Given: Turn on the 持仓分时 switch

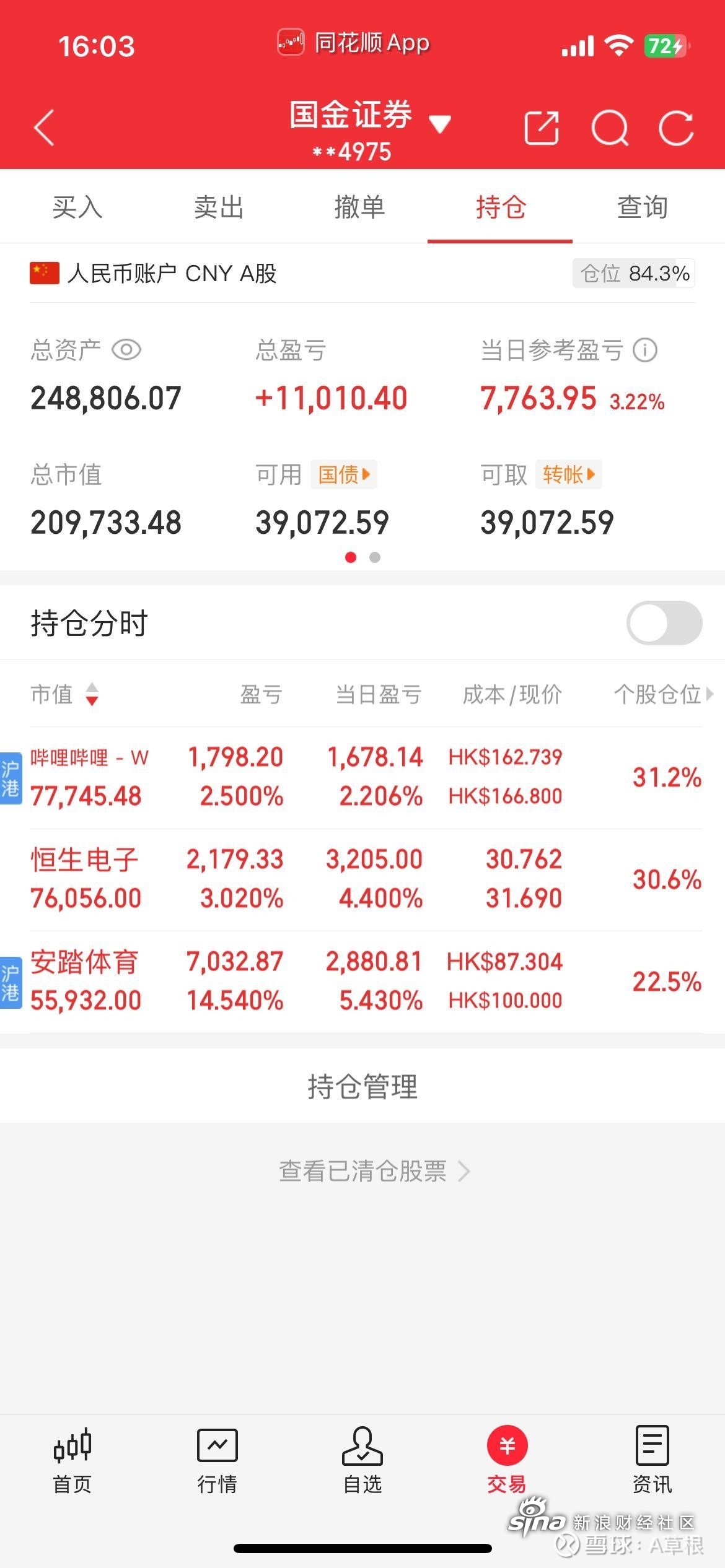Looking at the screenshot, I should 664,623.
